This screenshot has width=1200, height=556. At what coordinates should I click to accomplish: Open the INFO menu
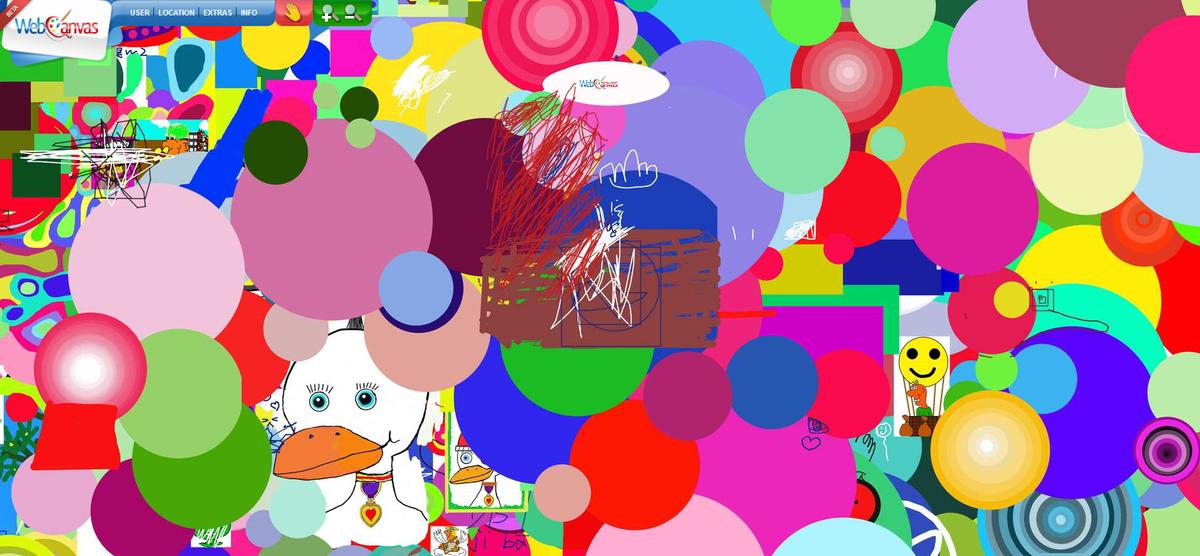click(249, 13)
